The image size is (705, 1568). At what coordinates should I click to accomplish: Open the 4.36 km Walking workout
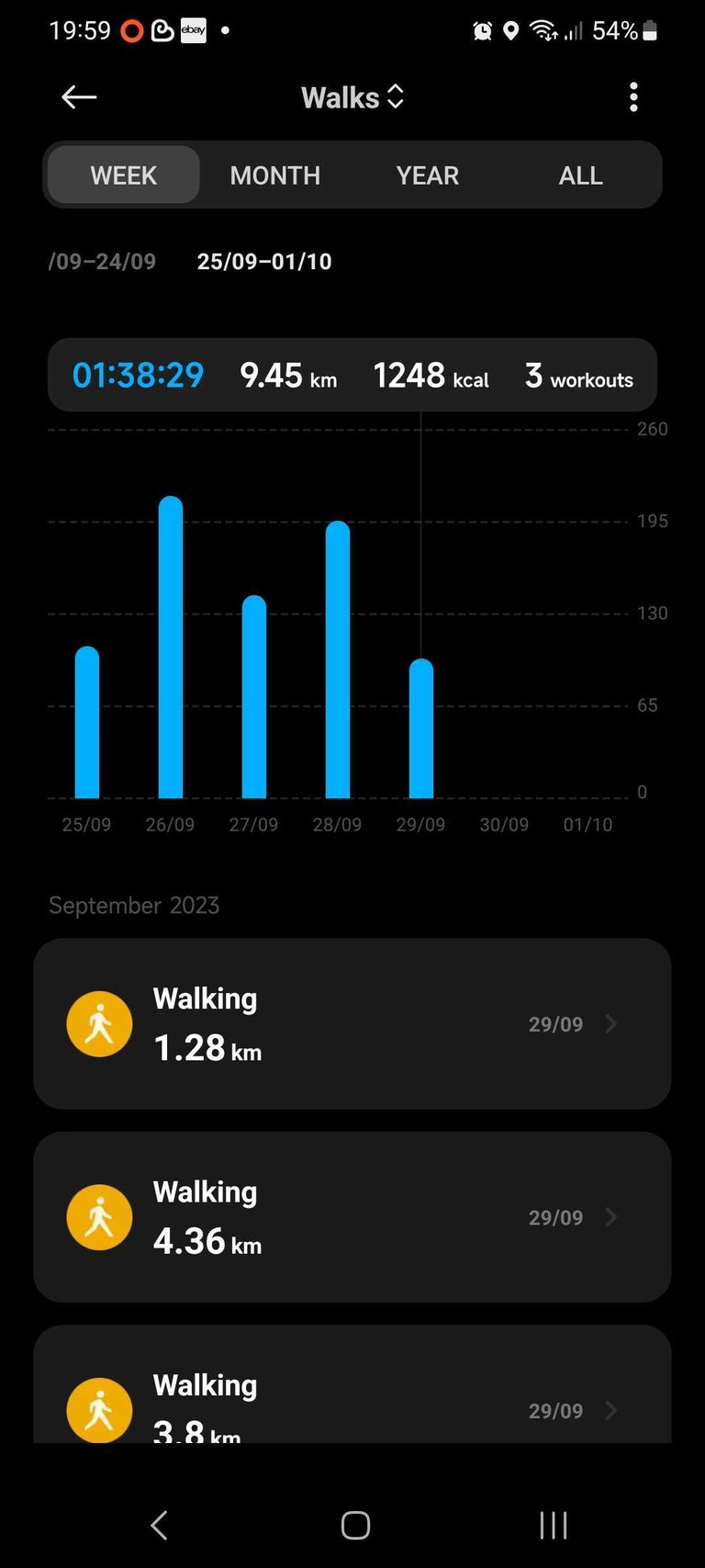(352, 1216)
